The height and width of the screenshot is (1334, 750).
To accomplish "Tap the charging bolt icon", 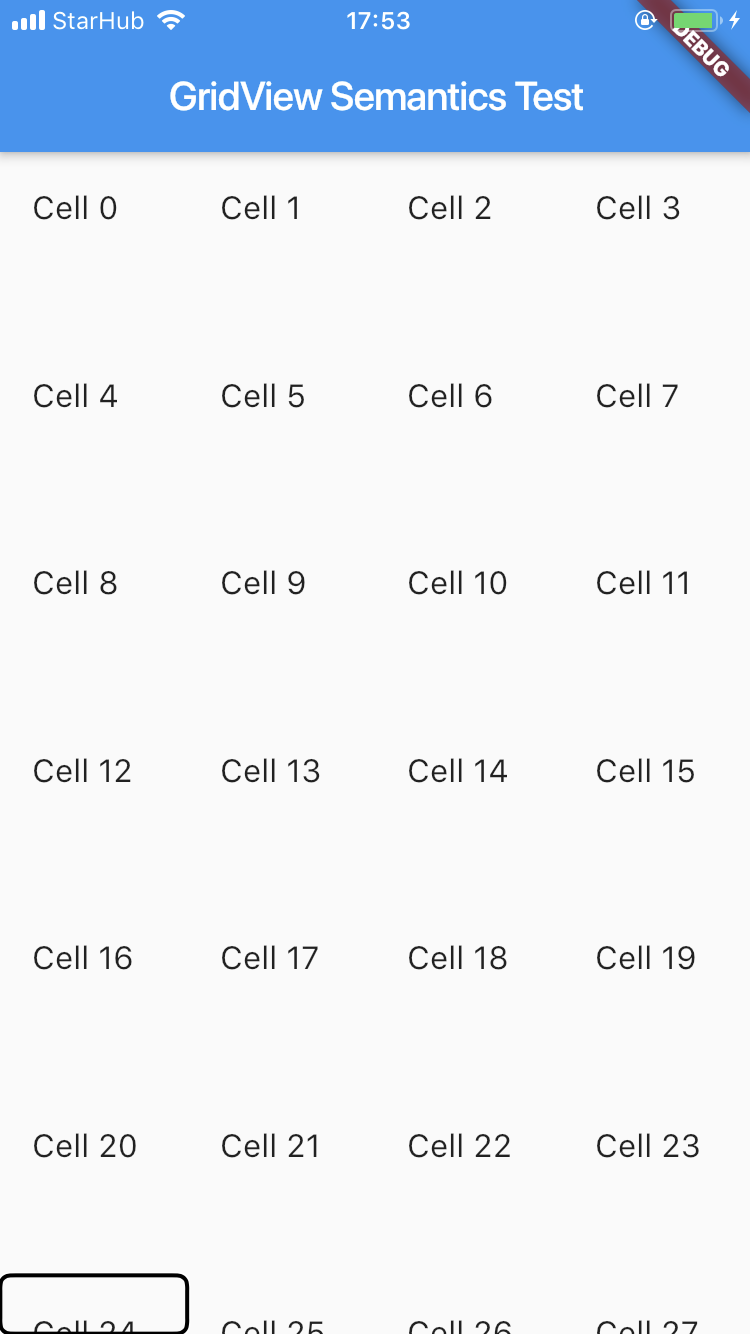I will click(x=733, y=19).
